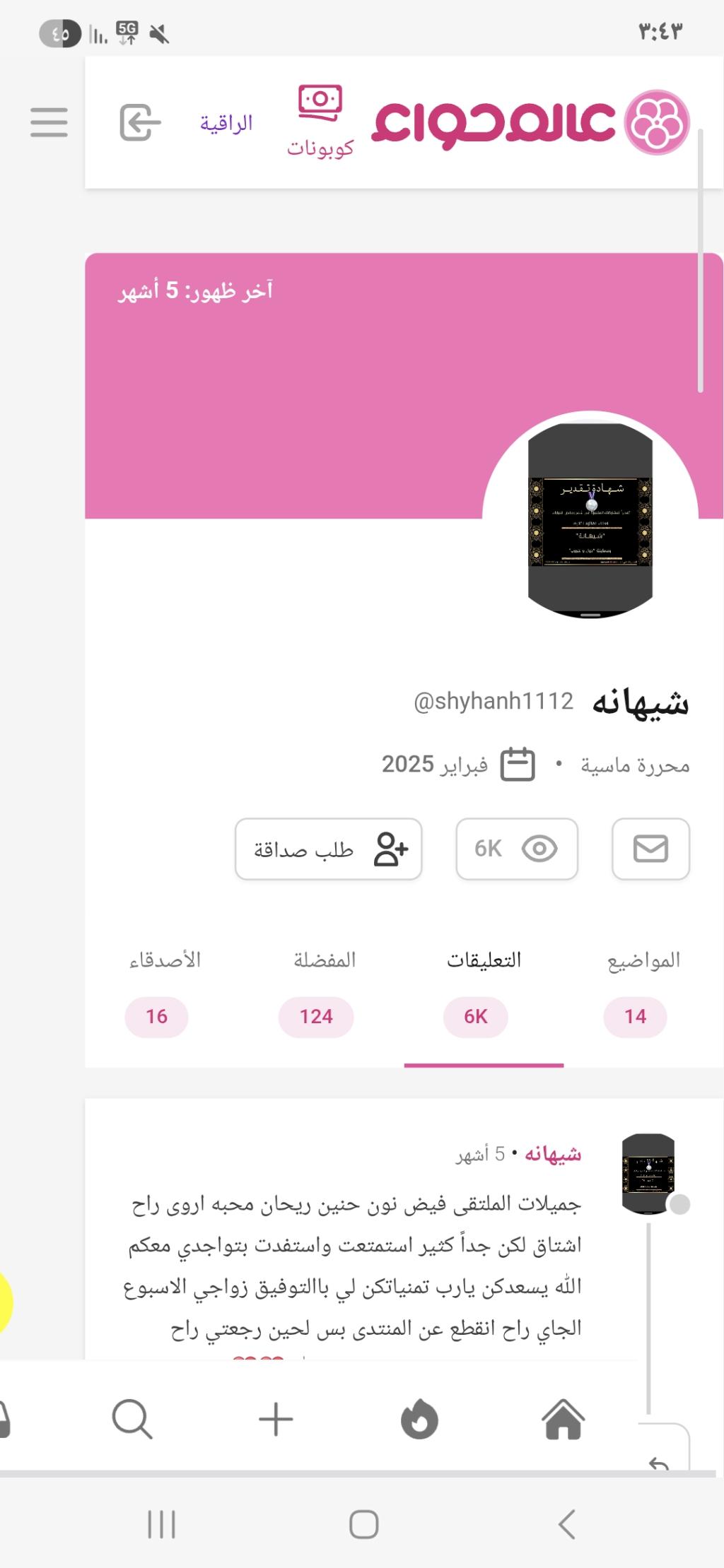Go to the home tab in bottom bar
The width and height of the screenshot is (724, 1568).
tap(563, 1419)
